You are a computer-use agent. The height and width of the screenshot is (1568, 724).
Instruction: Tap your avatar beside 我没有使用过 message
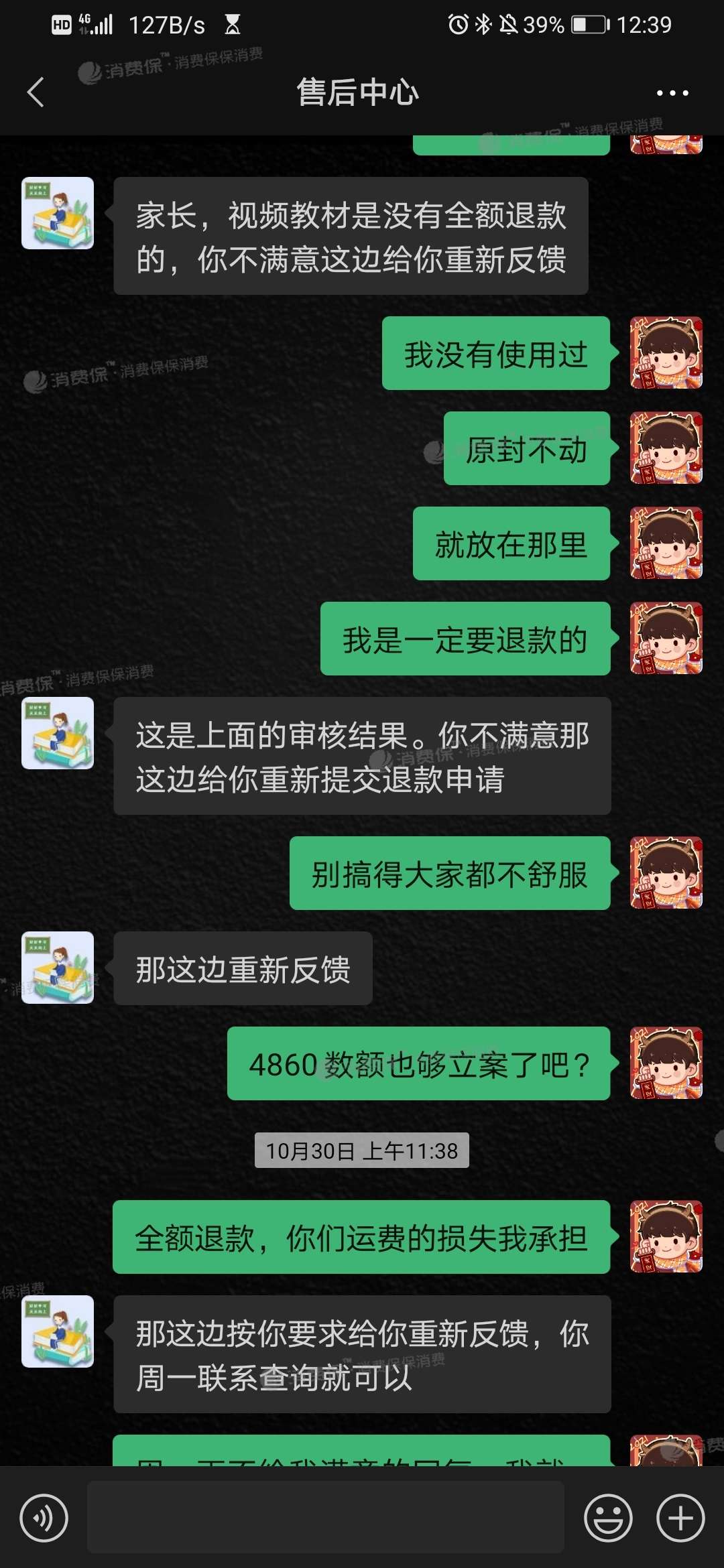[666, 353]
